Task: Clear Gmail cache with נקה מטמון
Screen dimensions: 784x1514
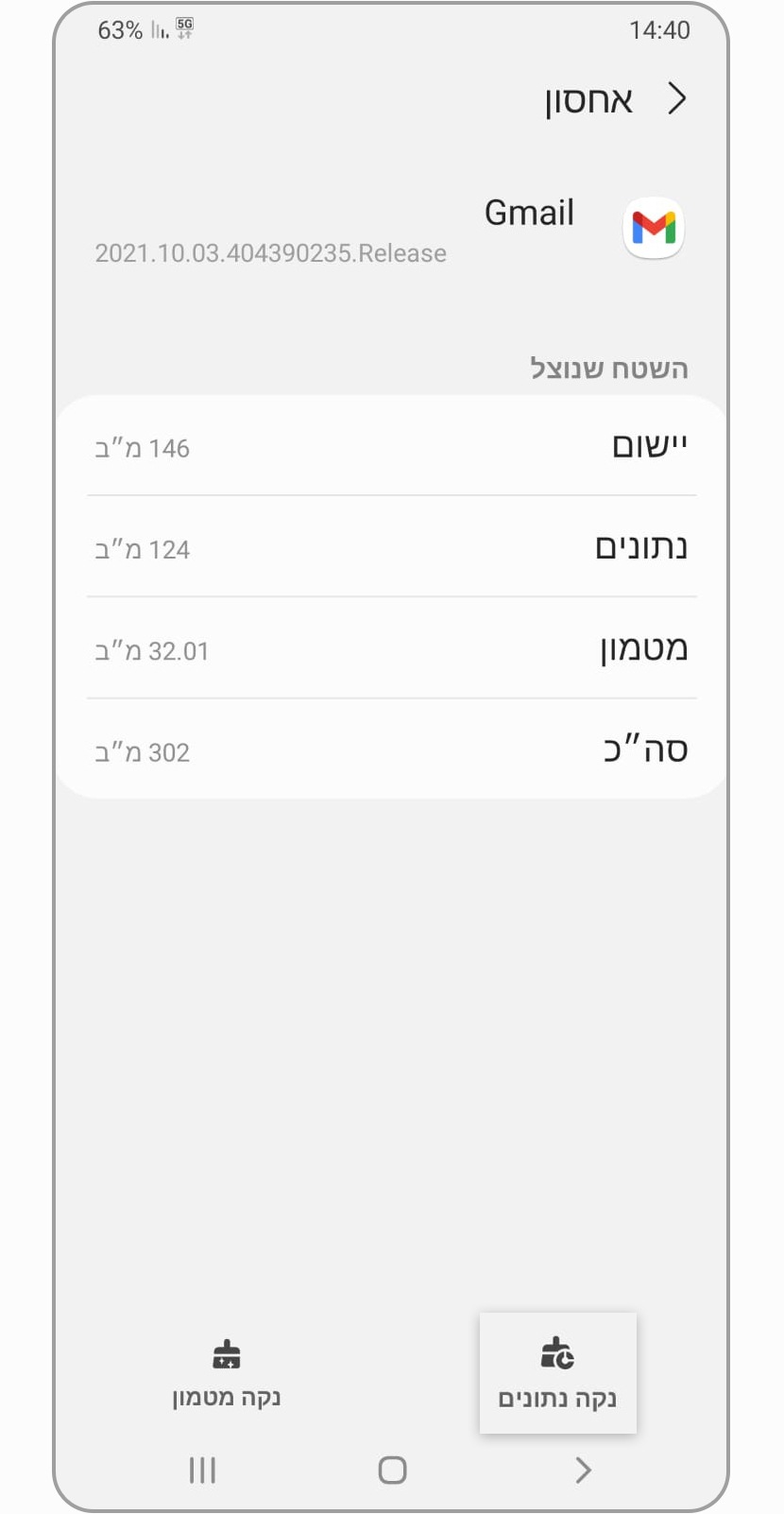Action: [x=227, y=1372]
